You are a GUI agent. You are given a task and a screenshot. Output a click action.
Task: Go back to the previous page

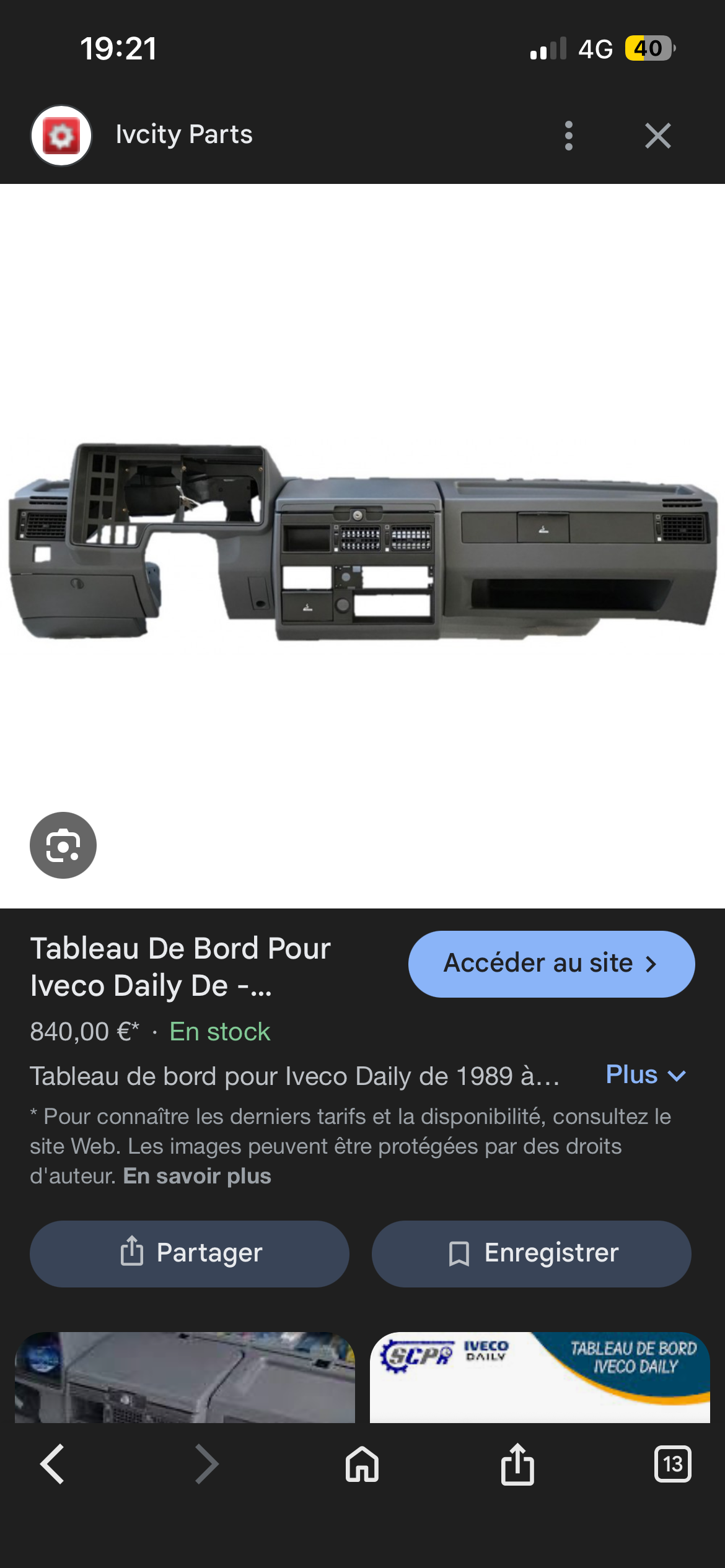tap(52, 1464)
